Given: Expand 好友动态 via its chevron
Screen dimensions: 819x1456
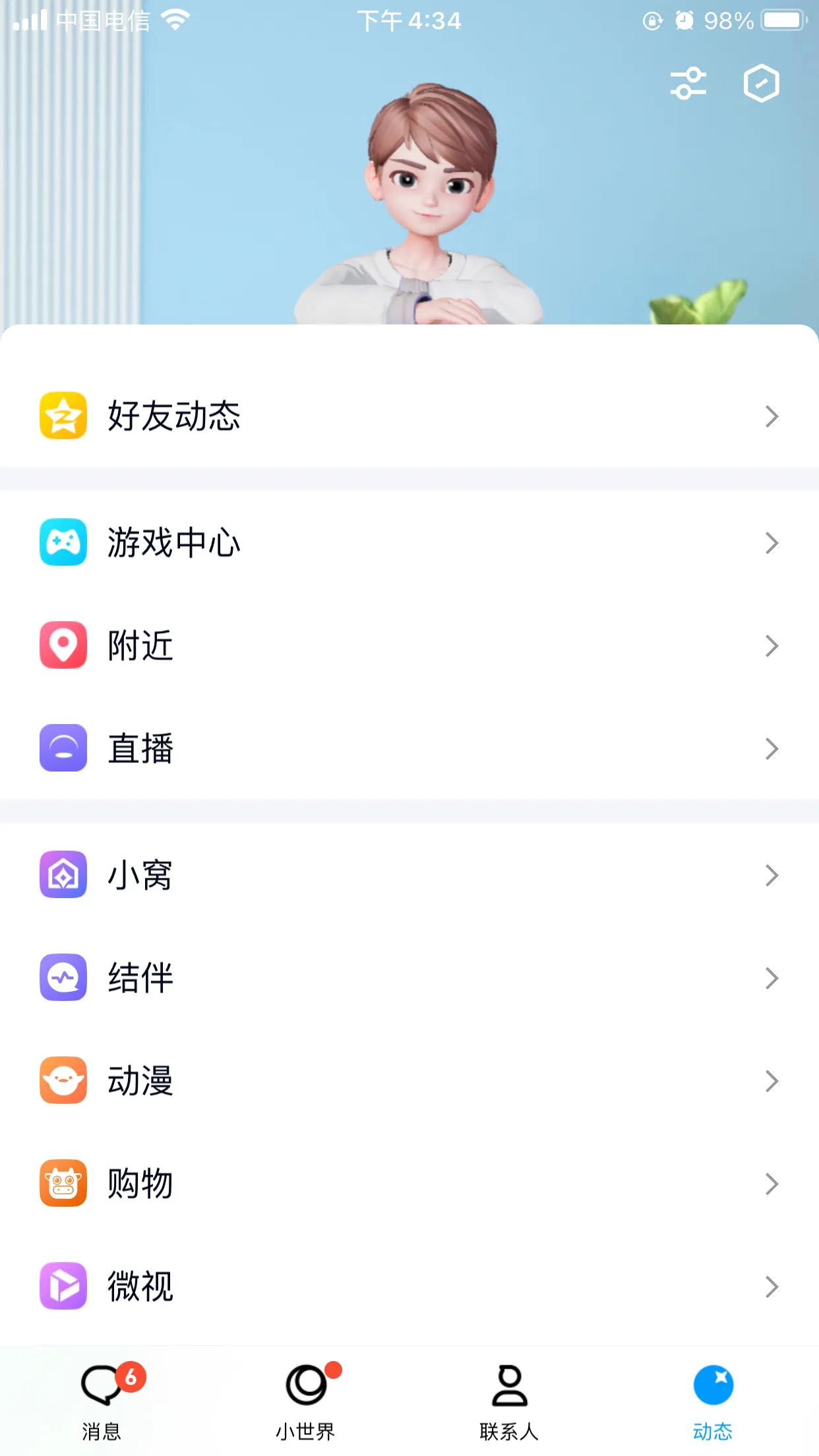Looking at the screenshot, I should click(770, 415).
